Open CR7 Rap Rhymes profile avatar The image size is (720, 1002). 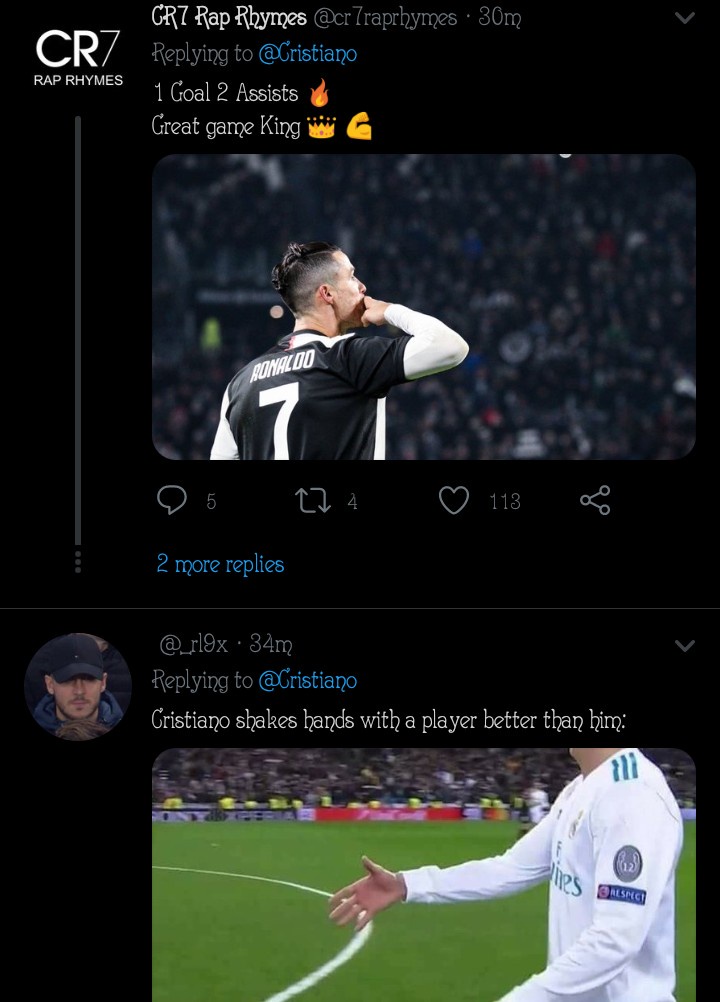78,56
